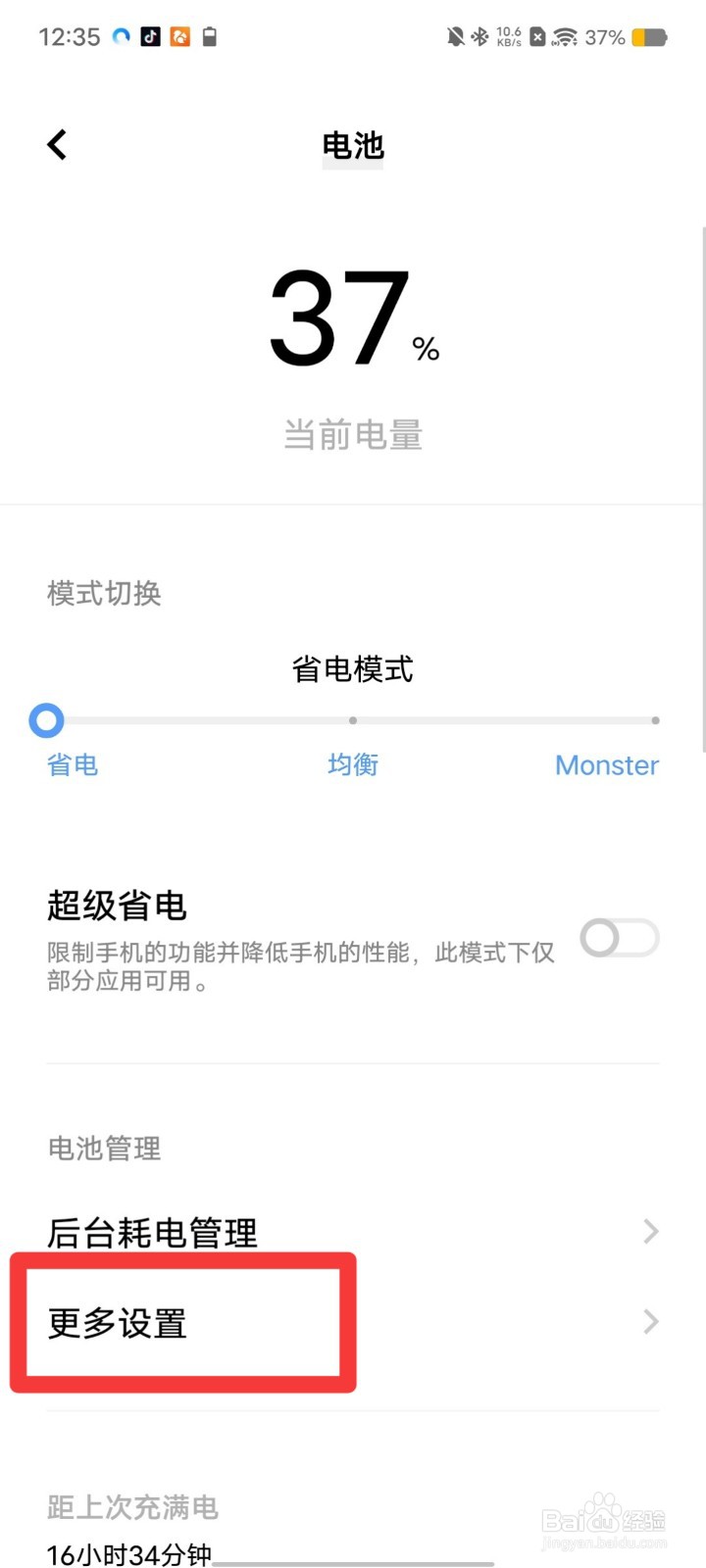Select the Monster performance mode dot
Image resolution: width=706 pixels, height=1568 pixels.
(x=655, y=719)
